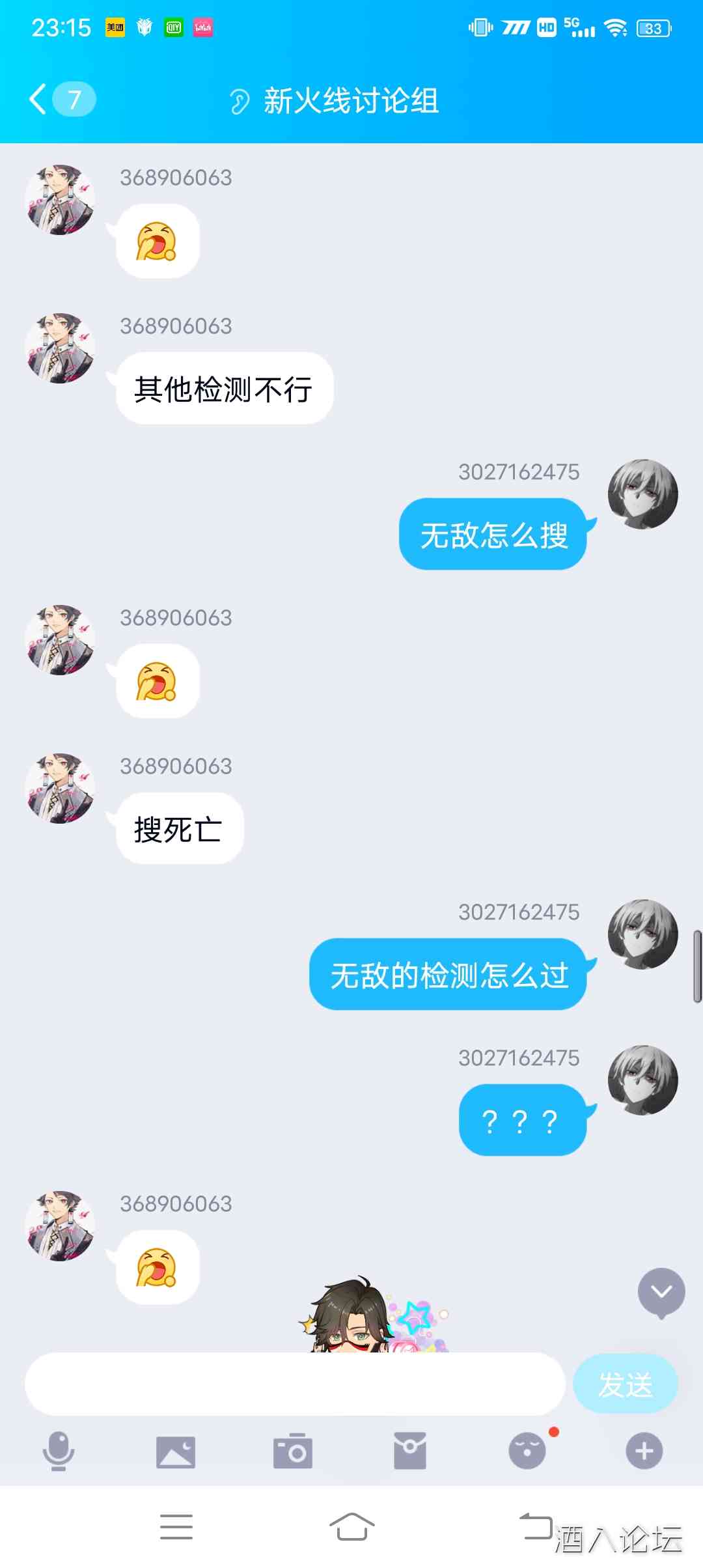
Task: Jump to latest messages with down arrow
Action: click(661, 1292)
